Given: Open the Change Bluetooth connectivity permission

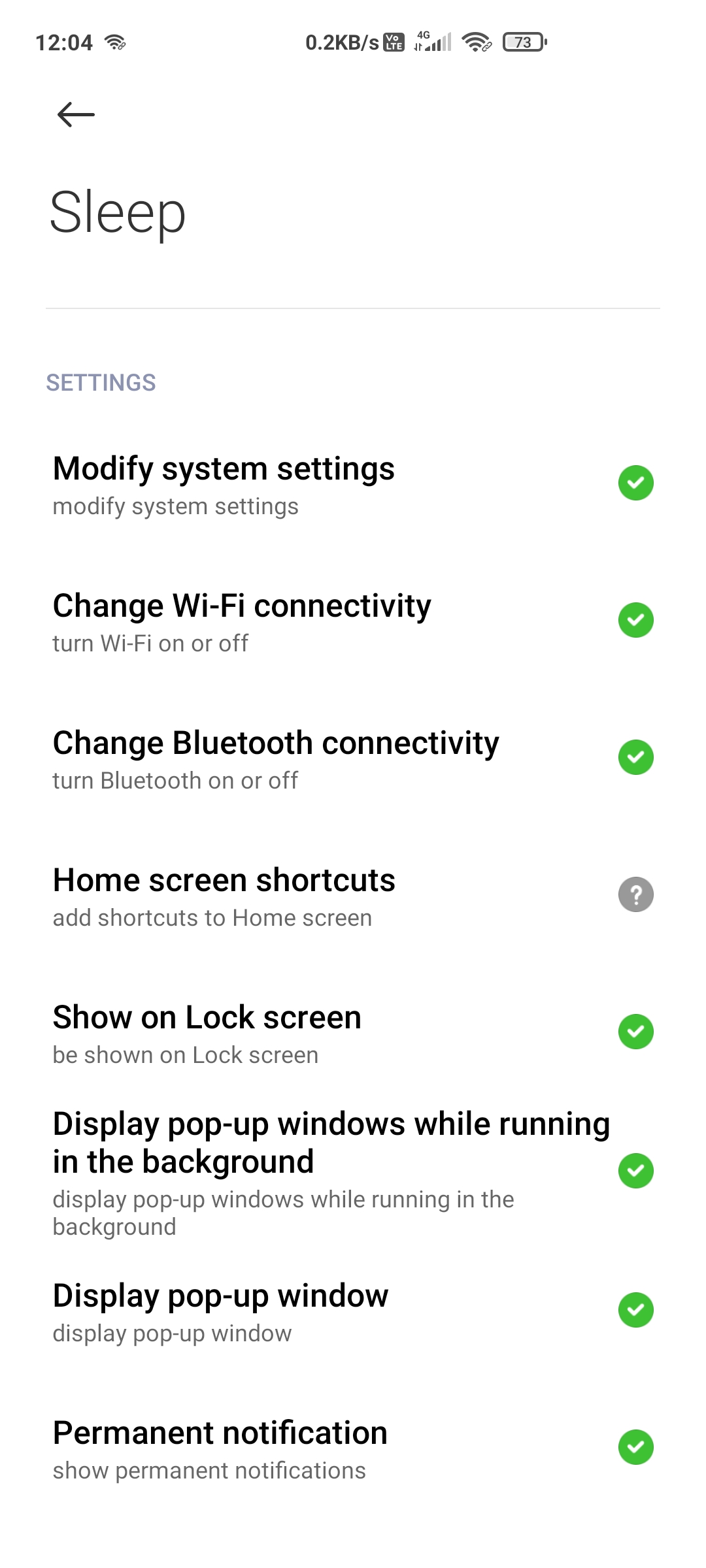Looking at the screenshot, I should click(353, 759).
